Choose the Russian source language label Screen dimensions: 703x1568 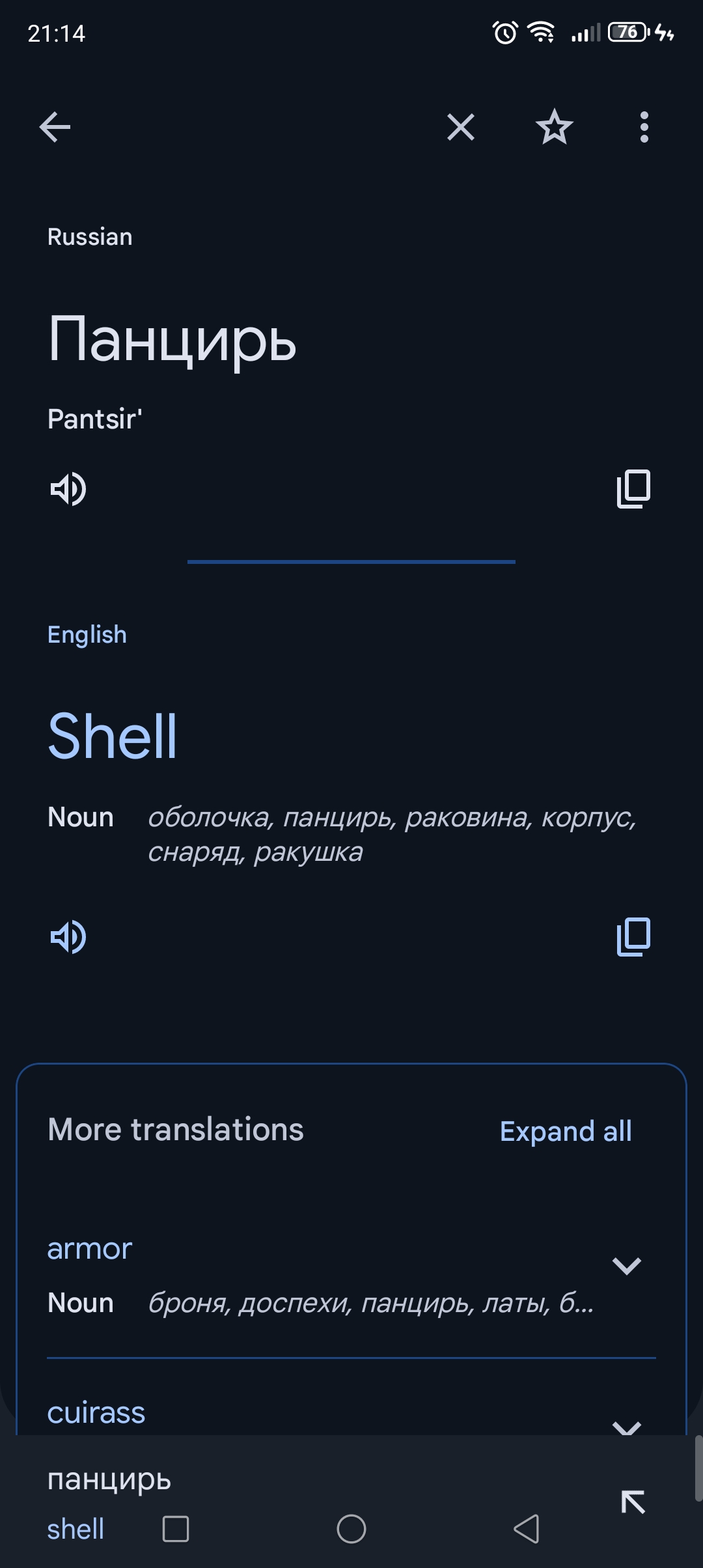(90, 237)
